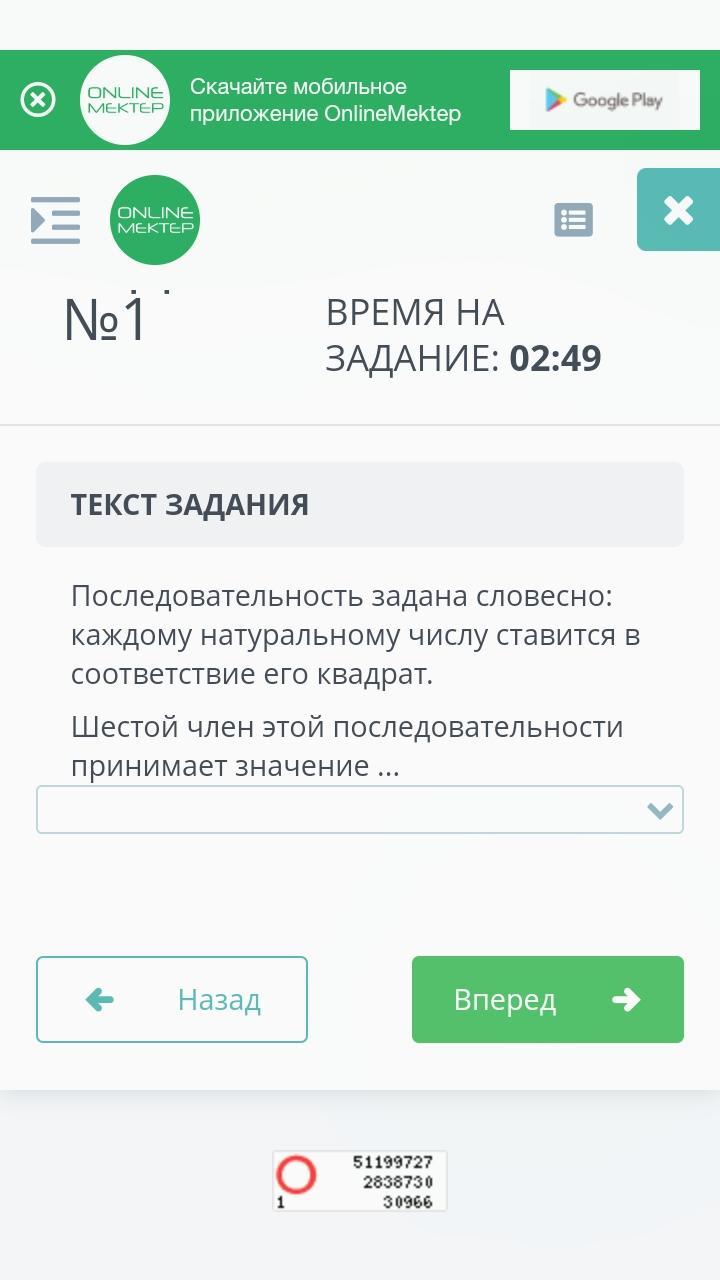The width and height of the screenshot is (720, 1280).
Task: Expand the answer dropdown
Action: pyautogui.click(x=360, y=810)
